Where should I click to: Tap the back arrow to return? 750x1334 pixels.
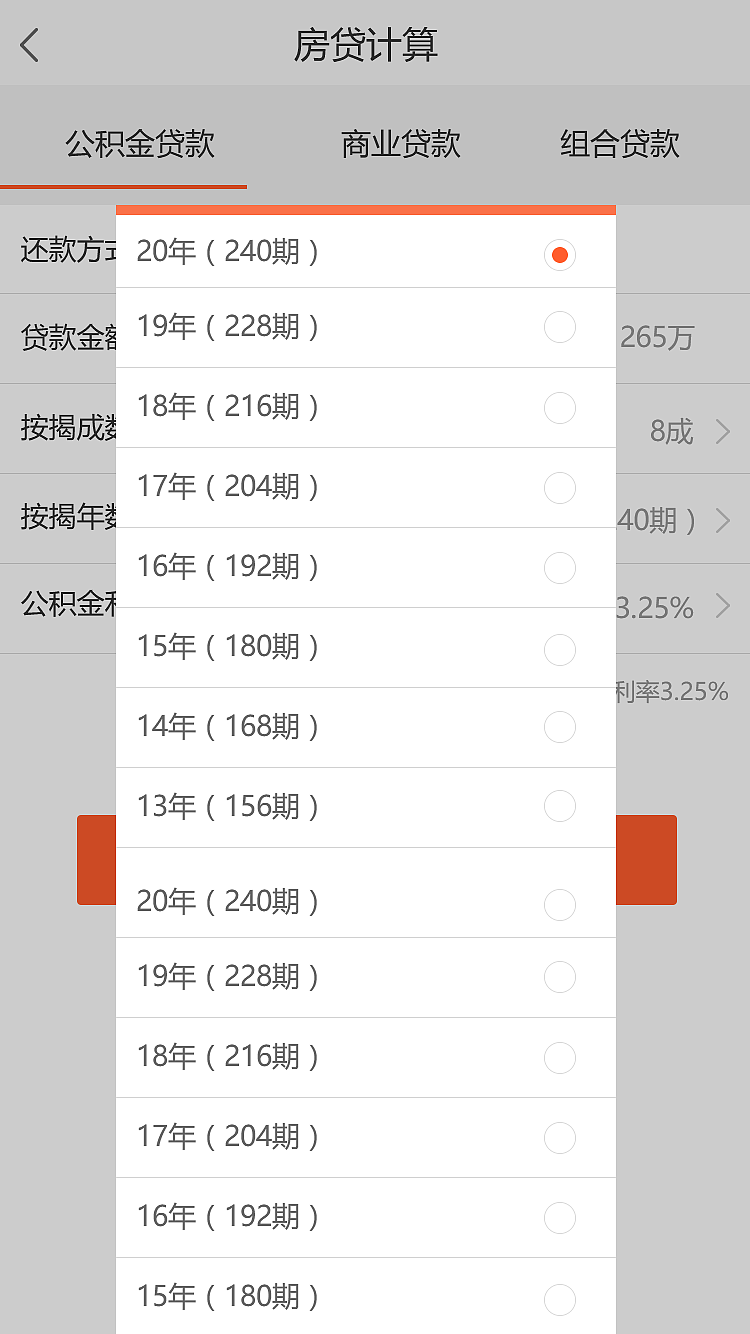(x=28, y=45)
